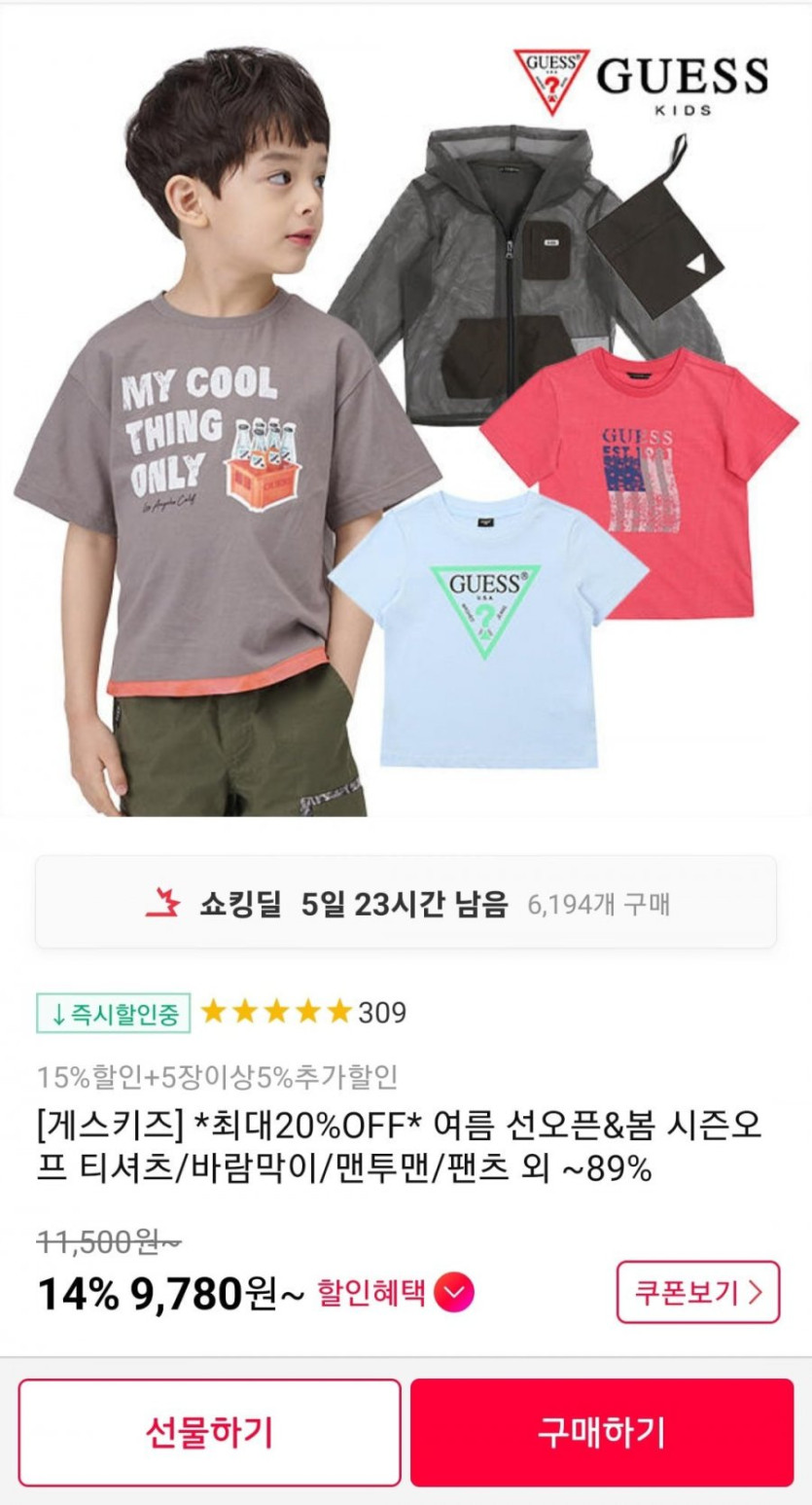
Task: Open the 쇼킹딜 deal banner
Action: pos(406,905)
